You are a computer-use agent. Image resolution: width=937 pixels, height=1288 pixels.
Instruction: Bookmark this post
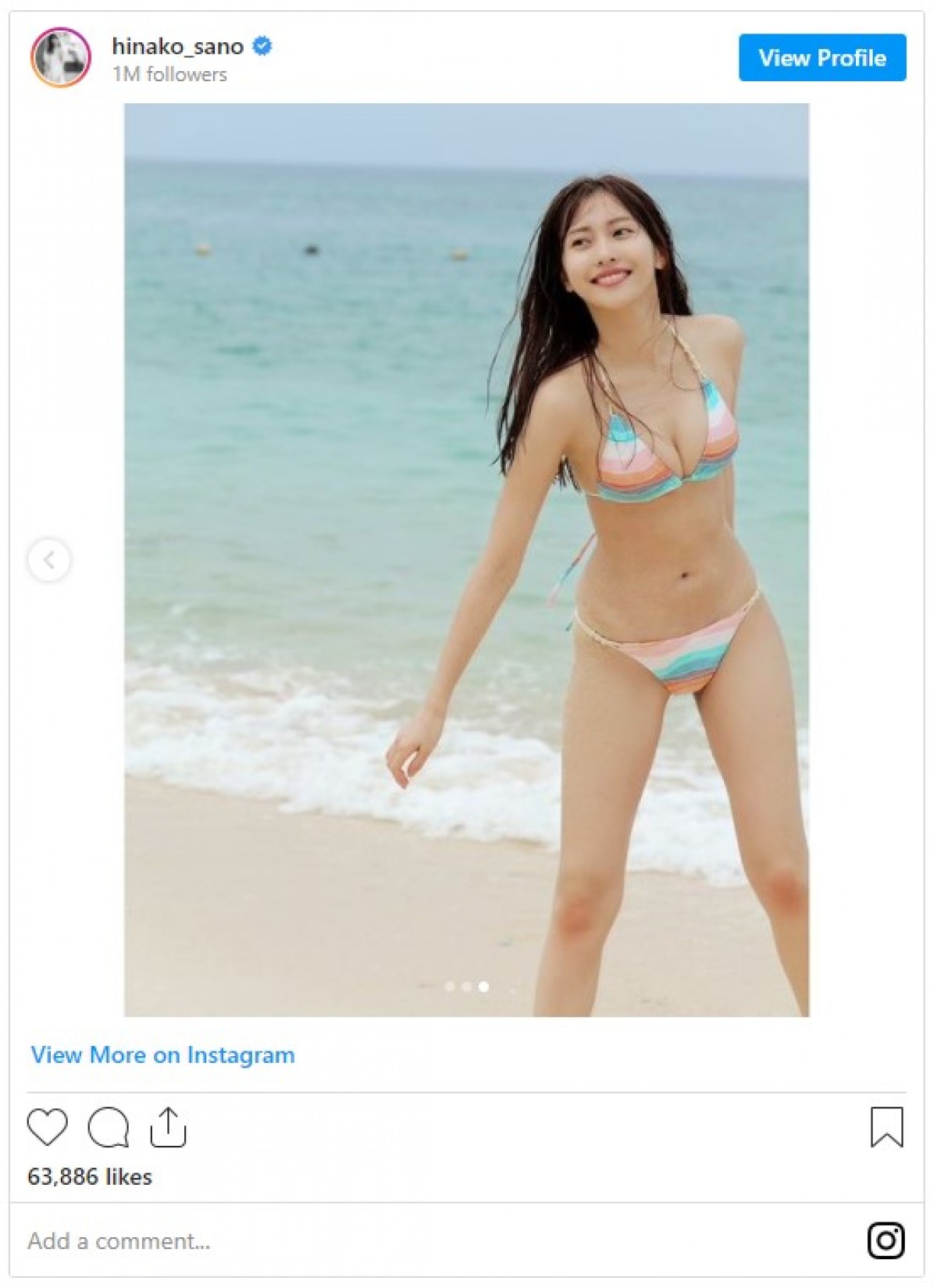tap(886, 1127)
